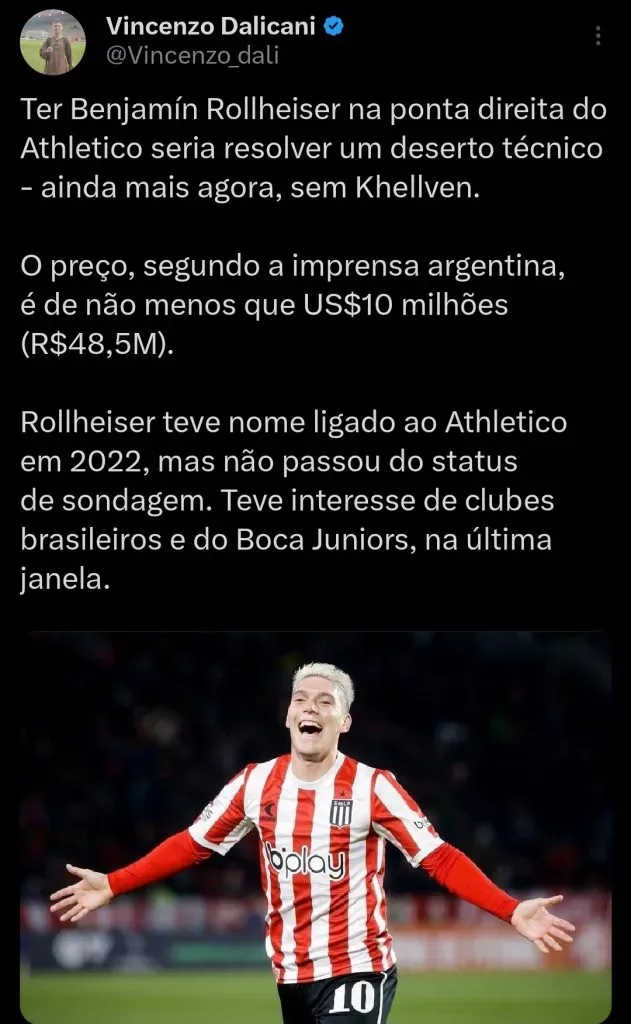This screenshot has height=1024, width=631.
Task: Open Vincenzo Dalicani's profile picture
Action: click(52, 42)
